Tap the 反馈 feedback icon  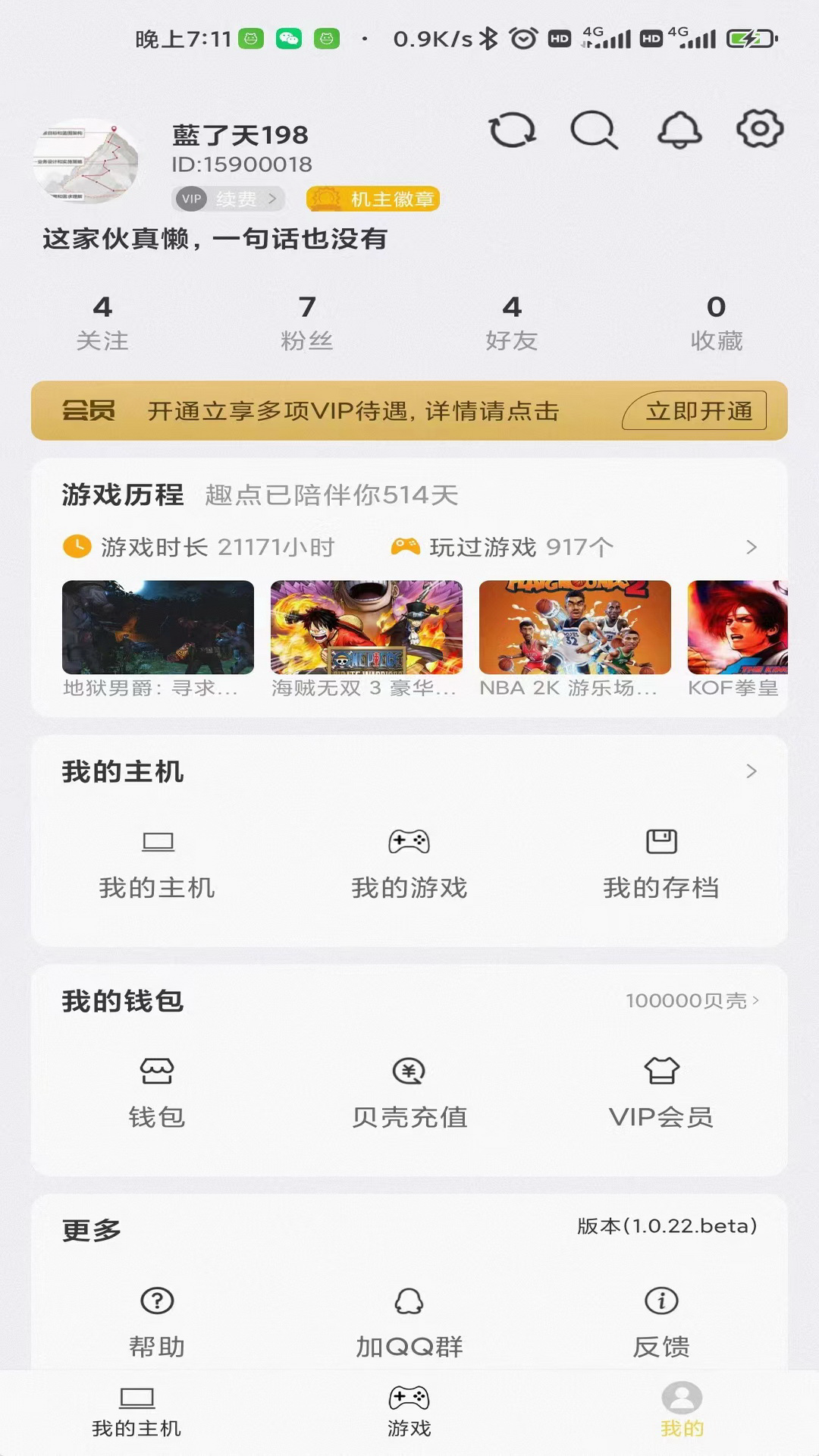661,1301
